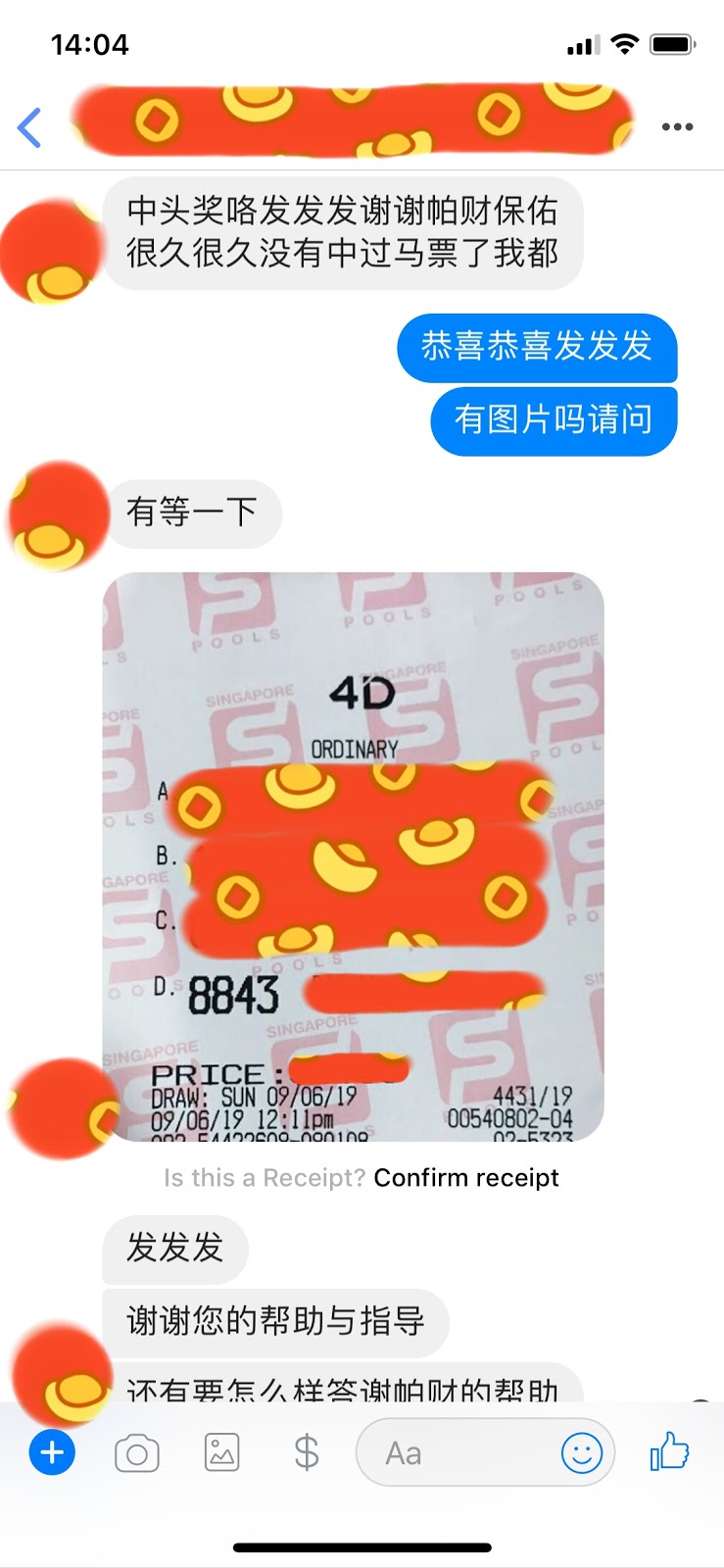
Task: Open the photo gallery picker
Action: click(x=221, y=1452)
